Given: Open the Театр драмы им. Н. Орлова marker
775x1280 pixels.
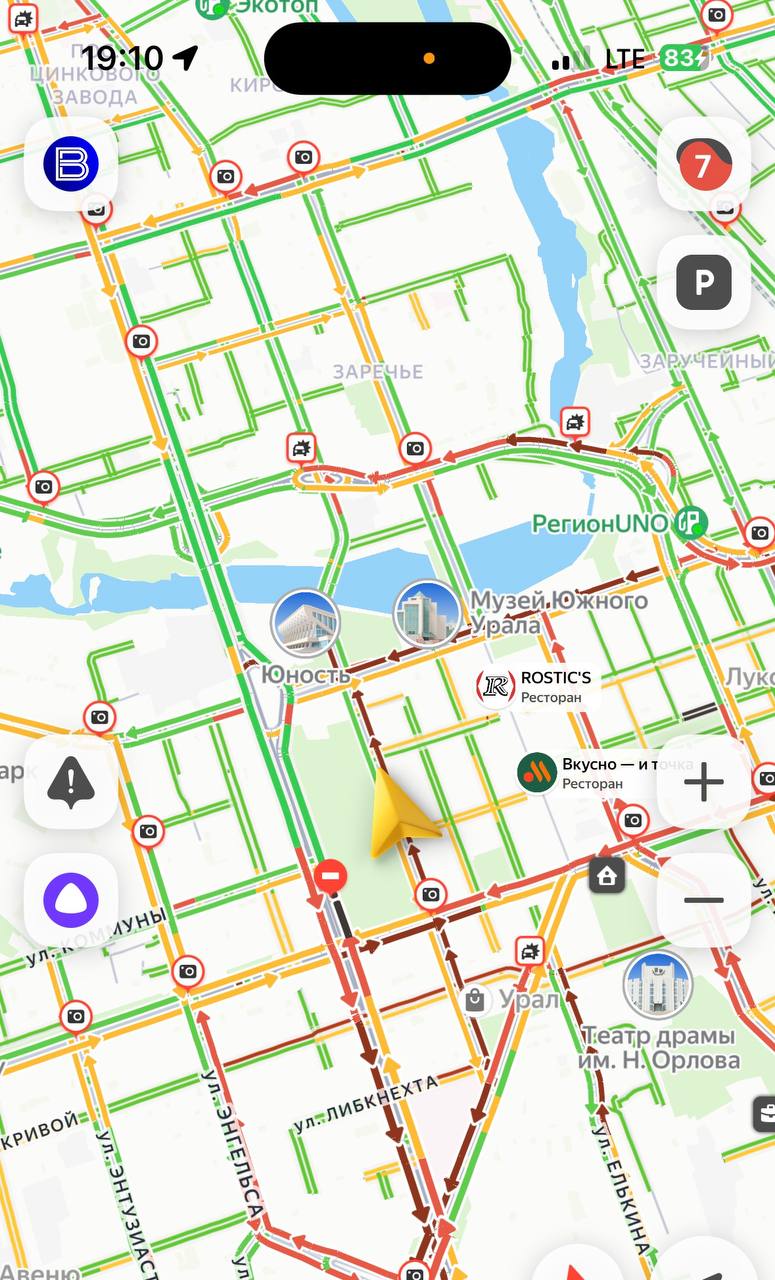Looking at the screenshot, I should 658,984.
